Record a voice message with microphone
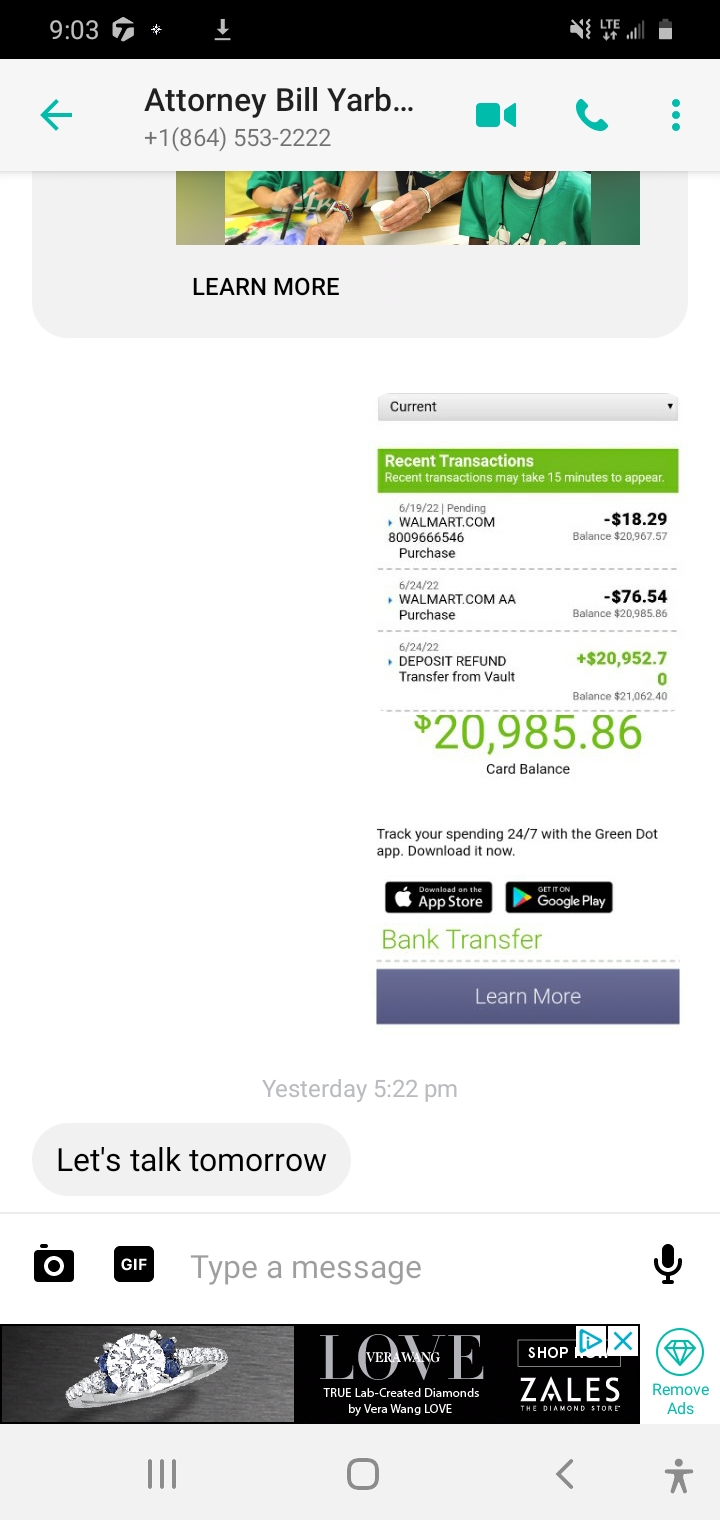Viewport: 720px width, 1520px height. tap(667, 1264)
